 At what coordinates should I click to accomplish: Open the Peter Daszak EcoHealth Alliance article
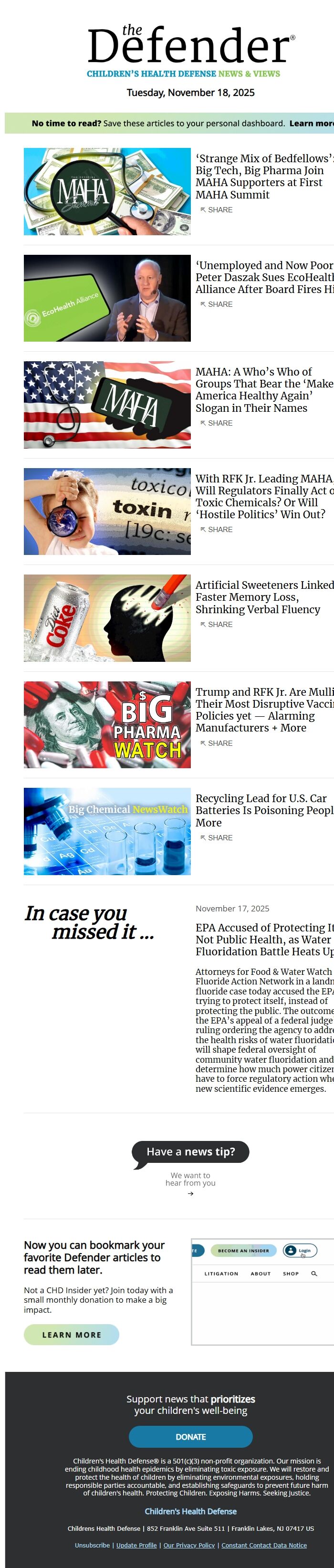pos(264,278)
